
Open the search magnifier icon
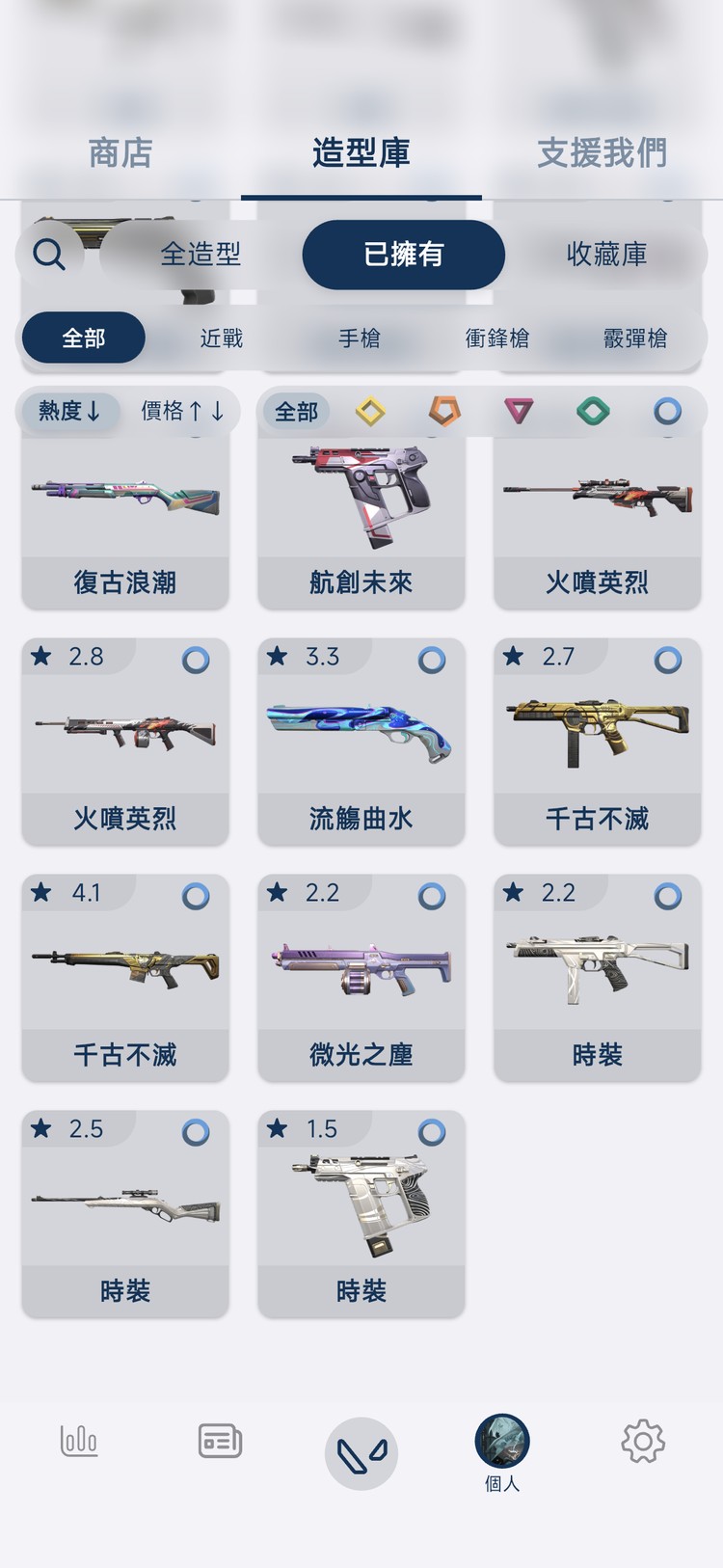(x=50, y=255)
